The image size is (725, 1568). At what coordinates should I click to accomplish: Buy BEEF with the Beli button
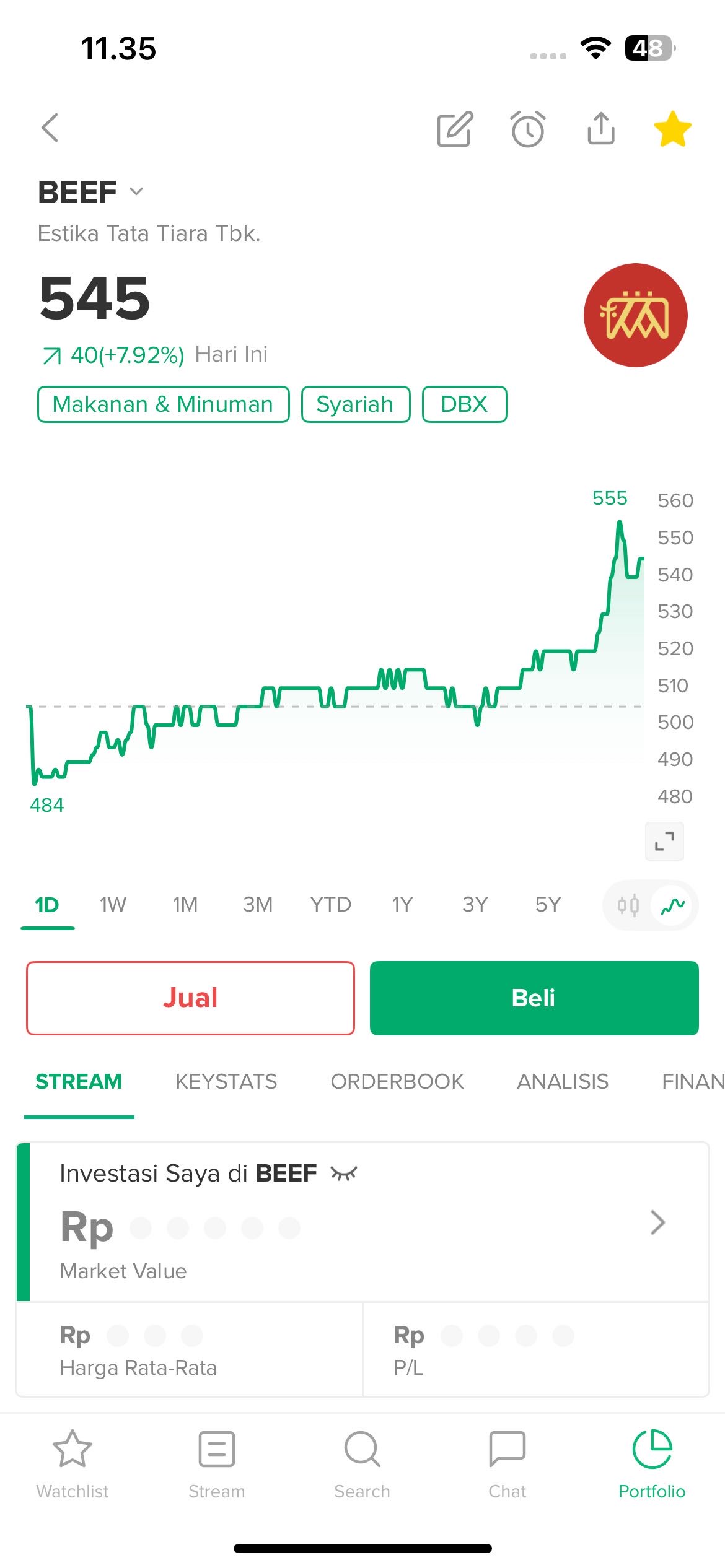[534, 998]
